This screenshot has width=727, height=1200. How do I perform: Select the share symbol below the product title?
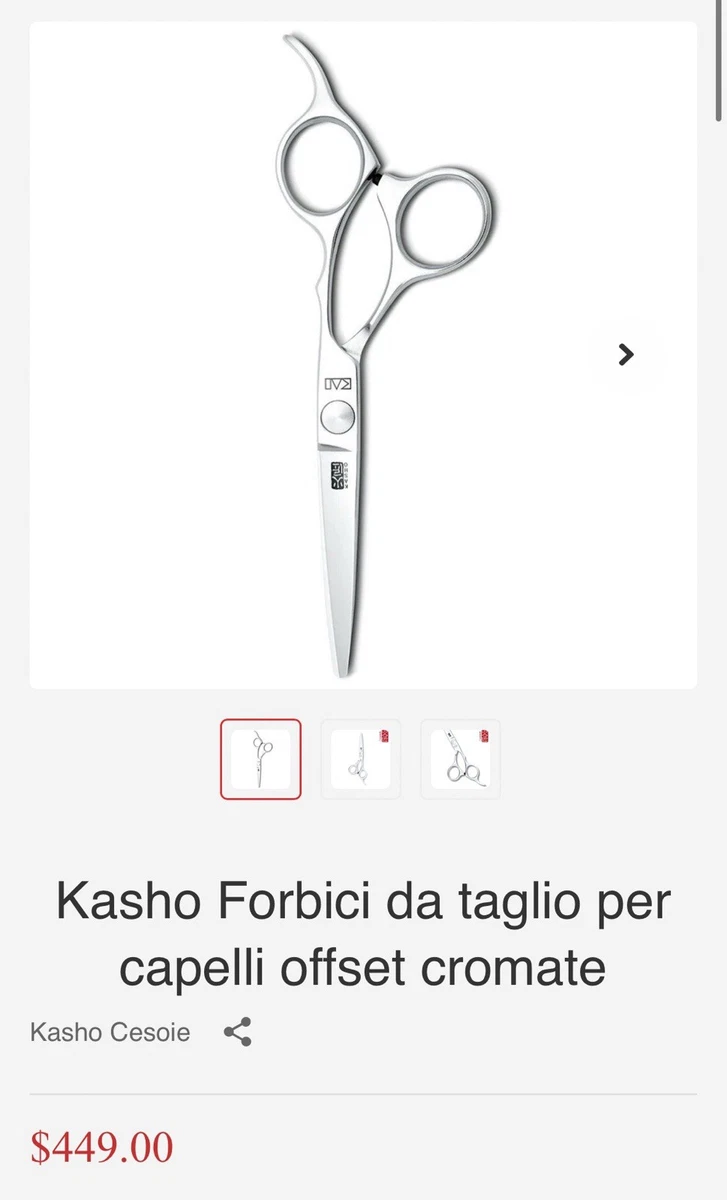point(237,1032)
